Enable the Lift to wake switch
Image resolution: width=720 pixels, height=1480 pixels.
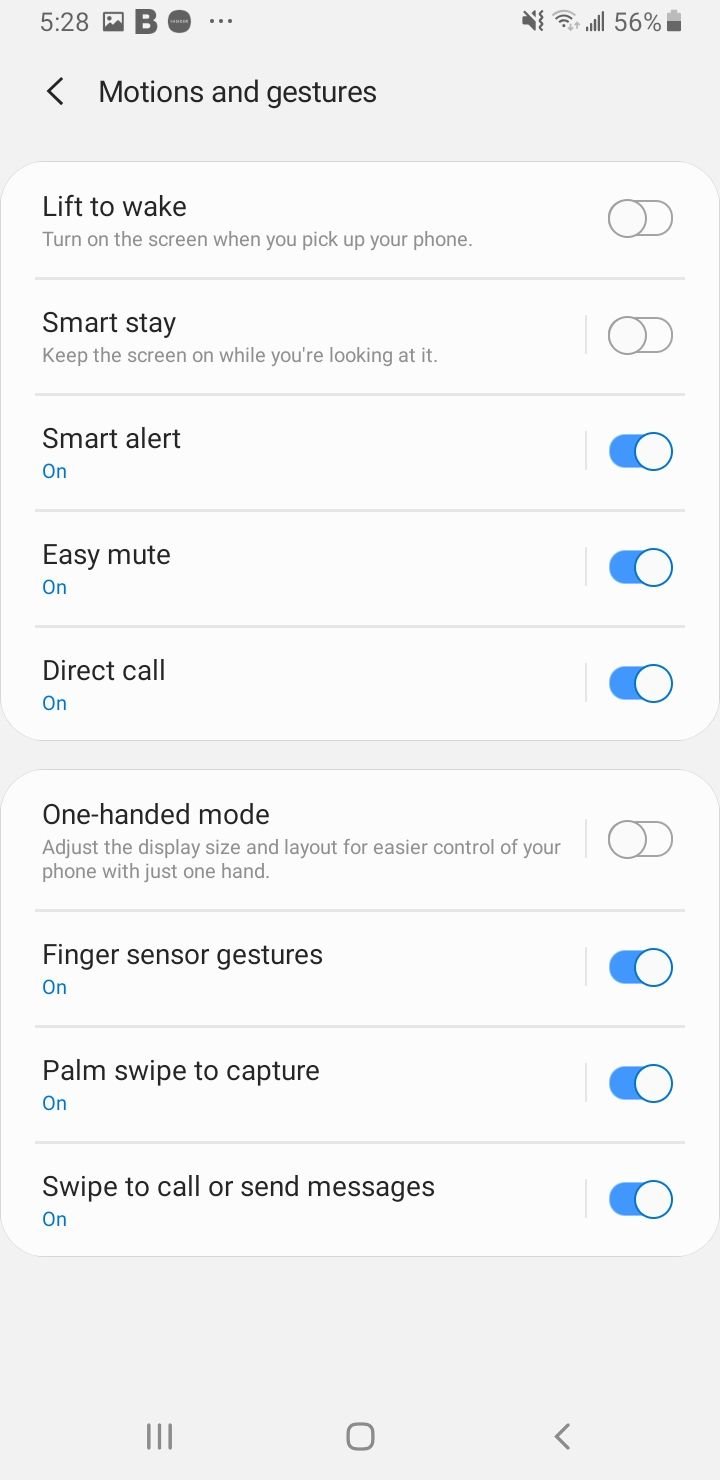pyautogui.click(x=640, y=218)
